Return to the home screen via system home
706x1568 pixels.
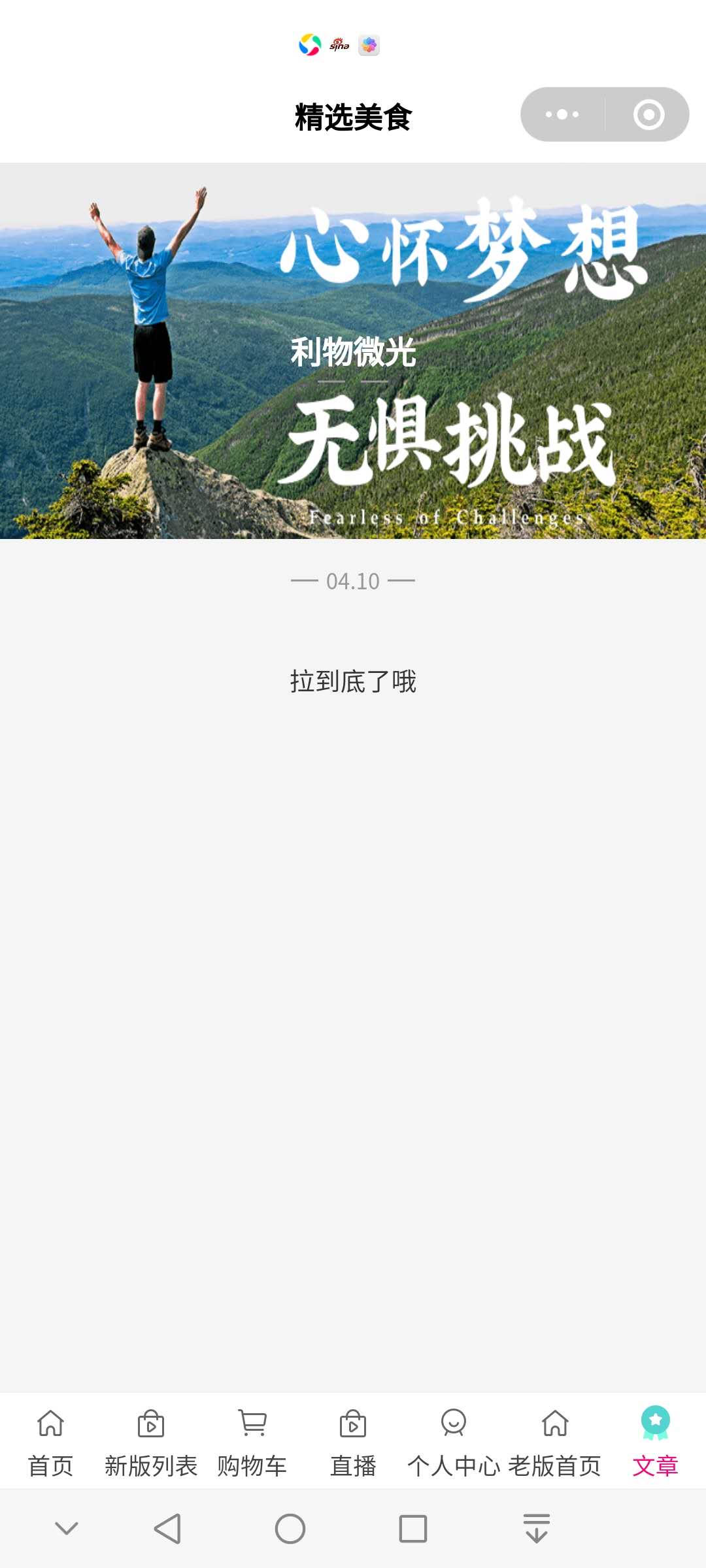pos(290,1529)
